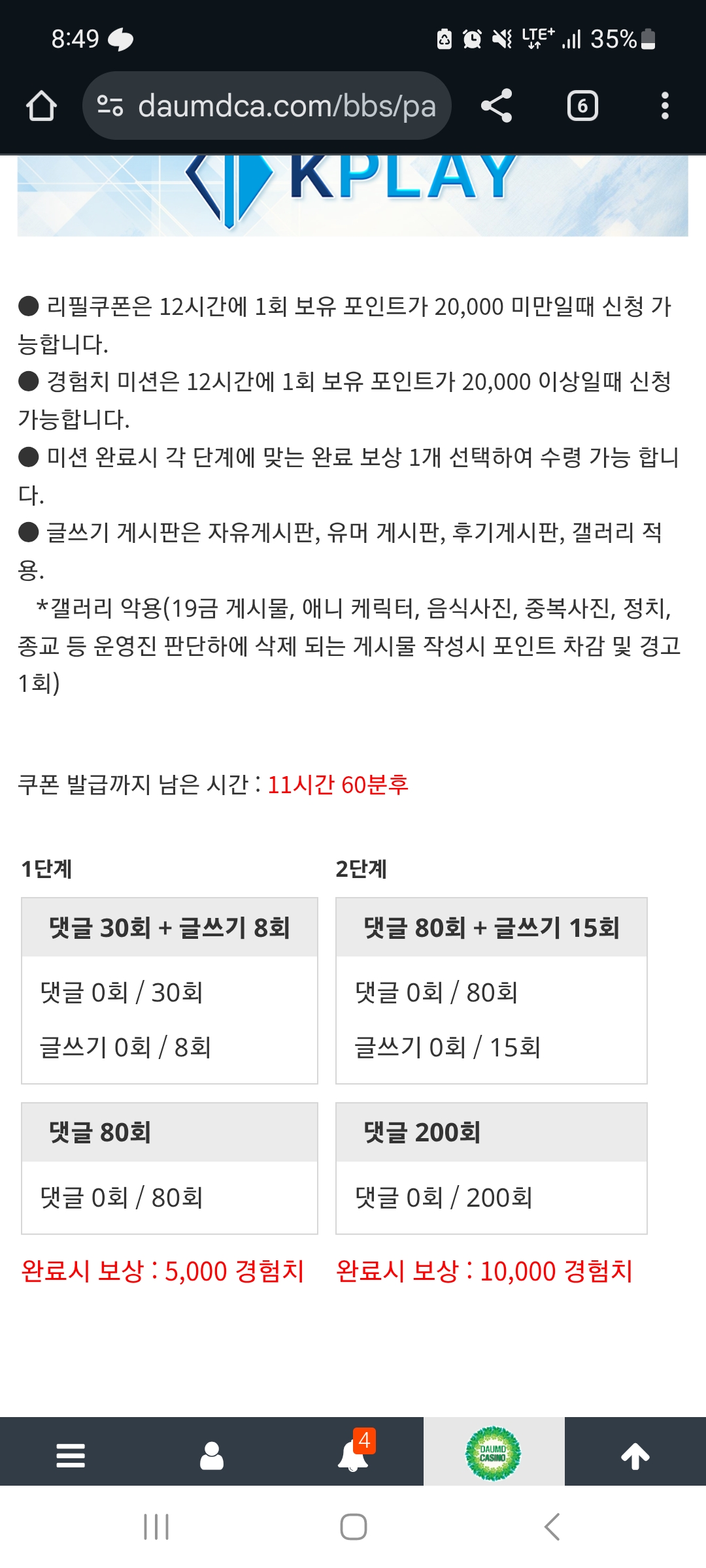Open the KPLAY banner
The width and height of the screenshot is (706, 1568).
pos(352,195)
